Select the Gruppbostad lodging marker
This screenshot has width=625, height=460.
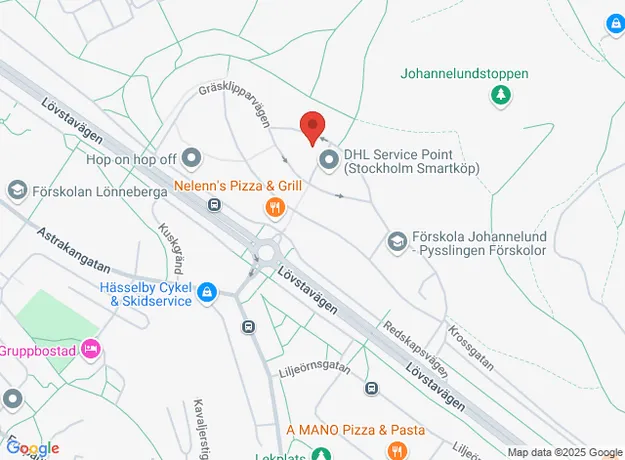92,348
